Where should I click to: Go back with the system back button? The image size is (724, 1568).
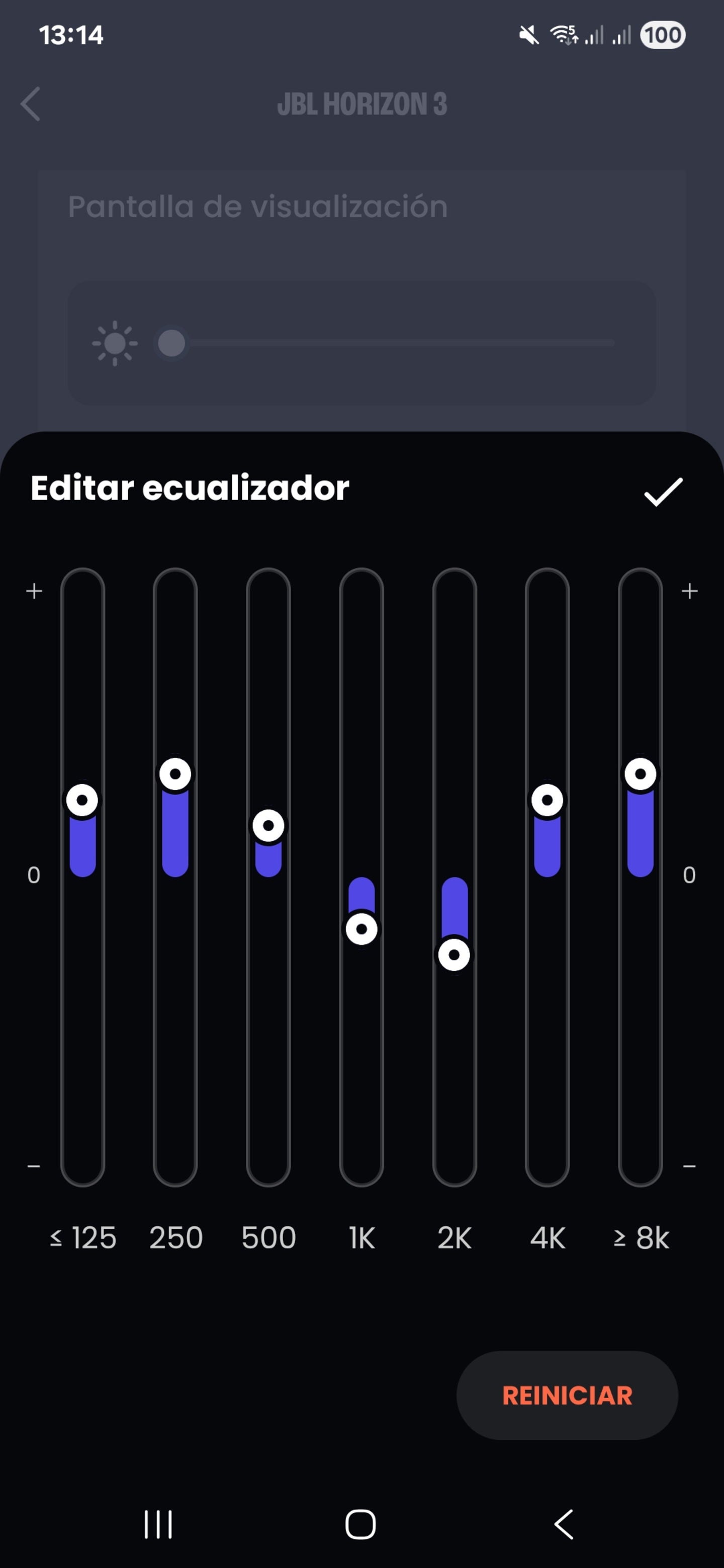pyautogui.click(x=564, y=1524)
